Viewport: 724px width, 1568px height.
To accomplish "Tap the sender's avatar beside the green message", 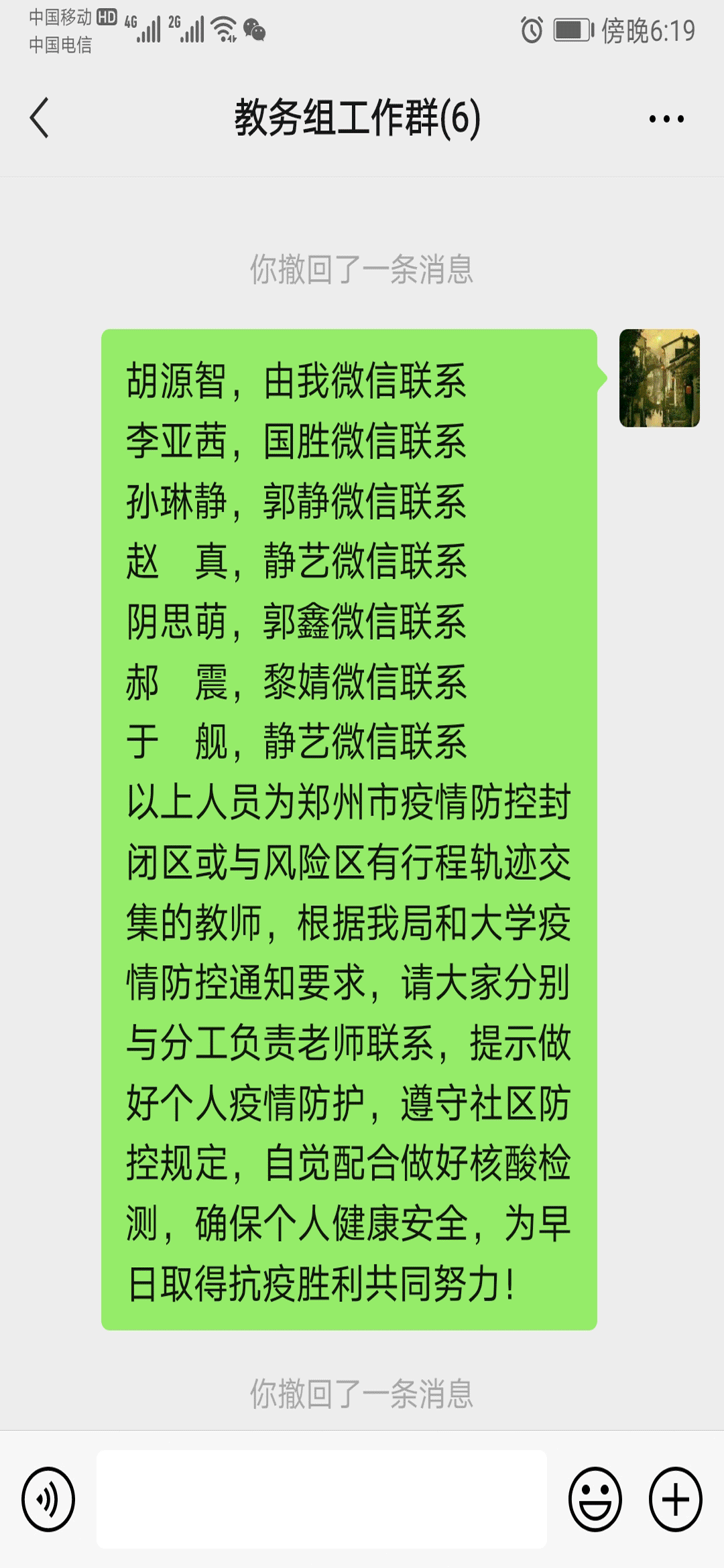I will 660,378.
